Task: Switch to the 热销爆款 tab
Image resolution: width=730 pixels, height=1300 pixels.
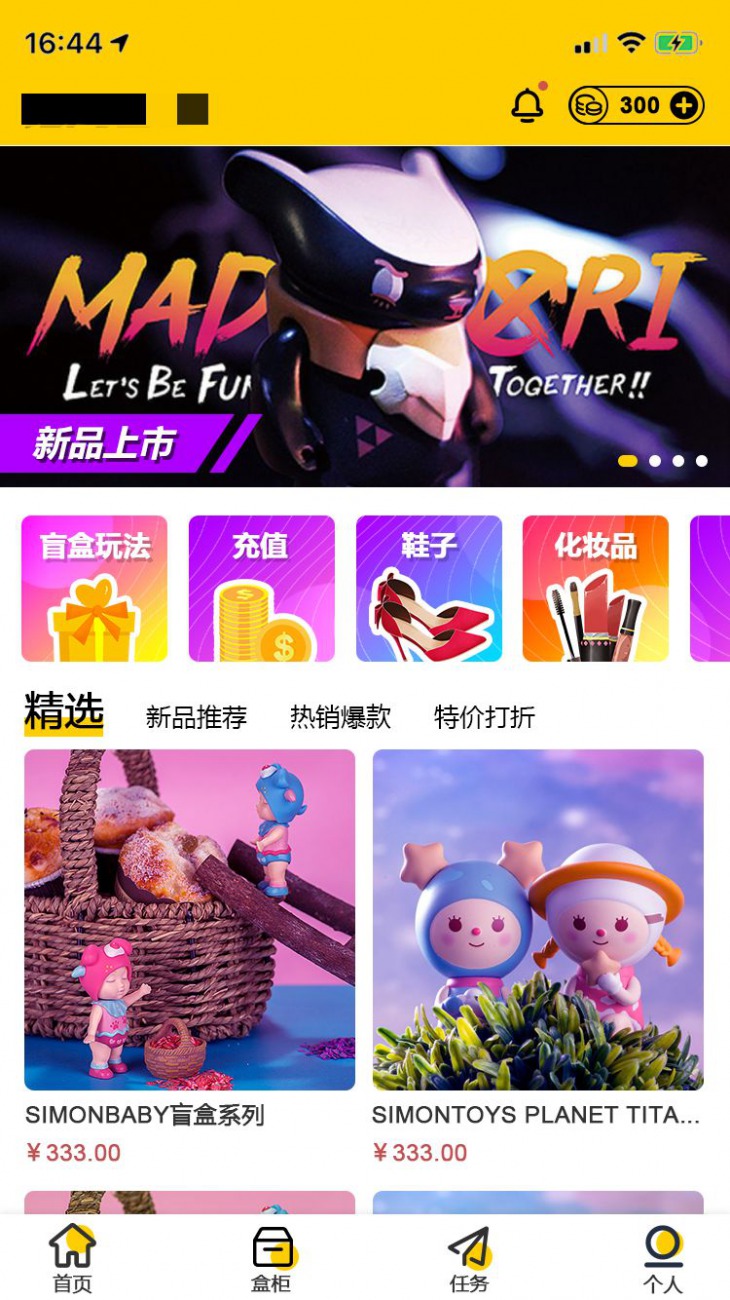Action: (340, 717)
